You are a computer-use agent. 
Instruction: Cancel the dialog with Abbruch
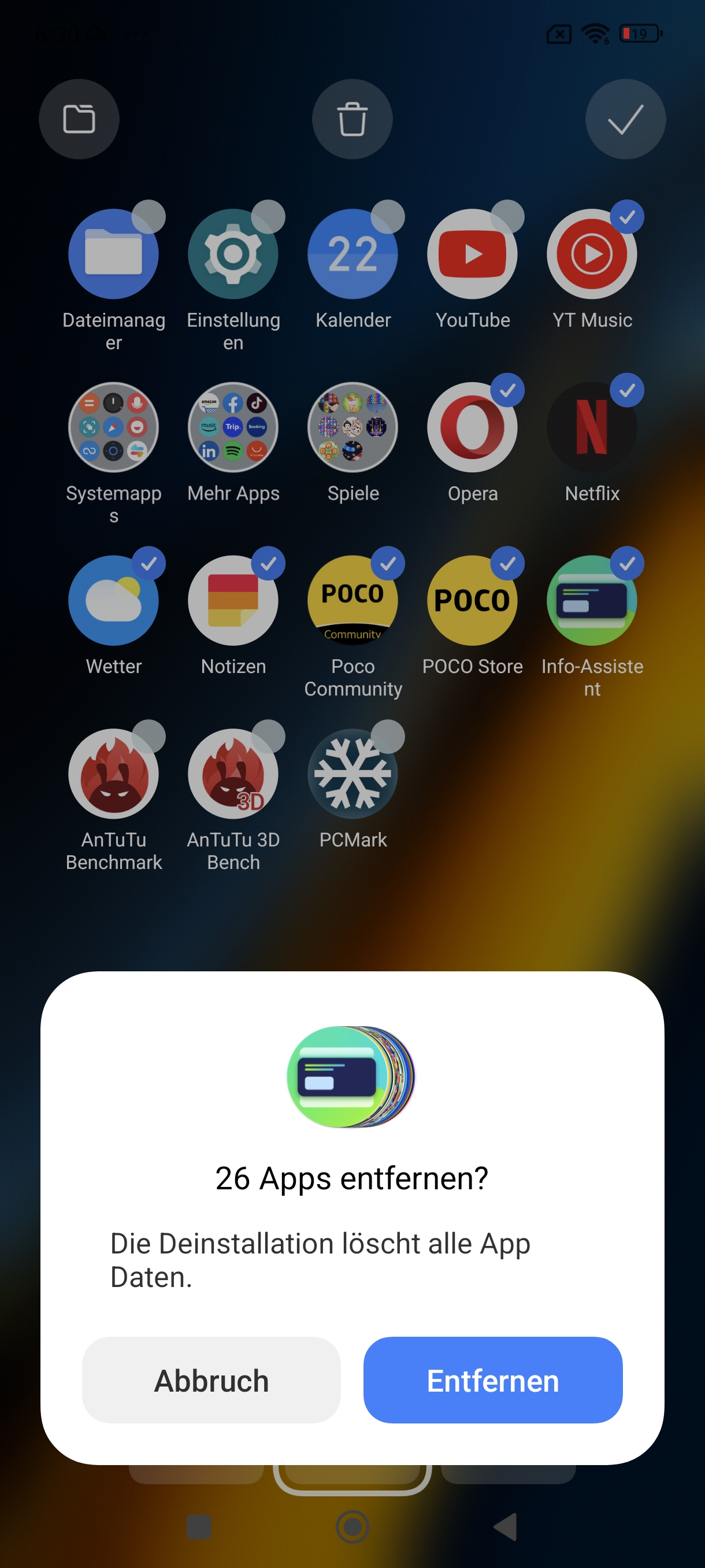211,1380
